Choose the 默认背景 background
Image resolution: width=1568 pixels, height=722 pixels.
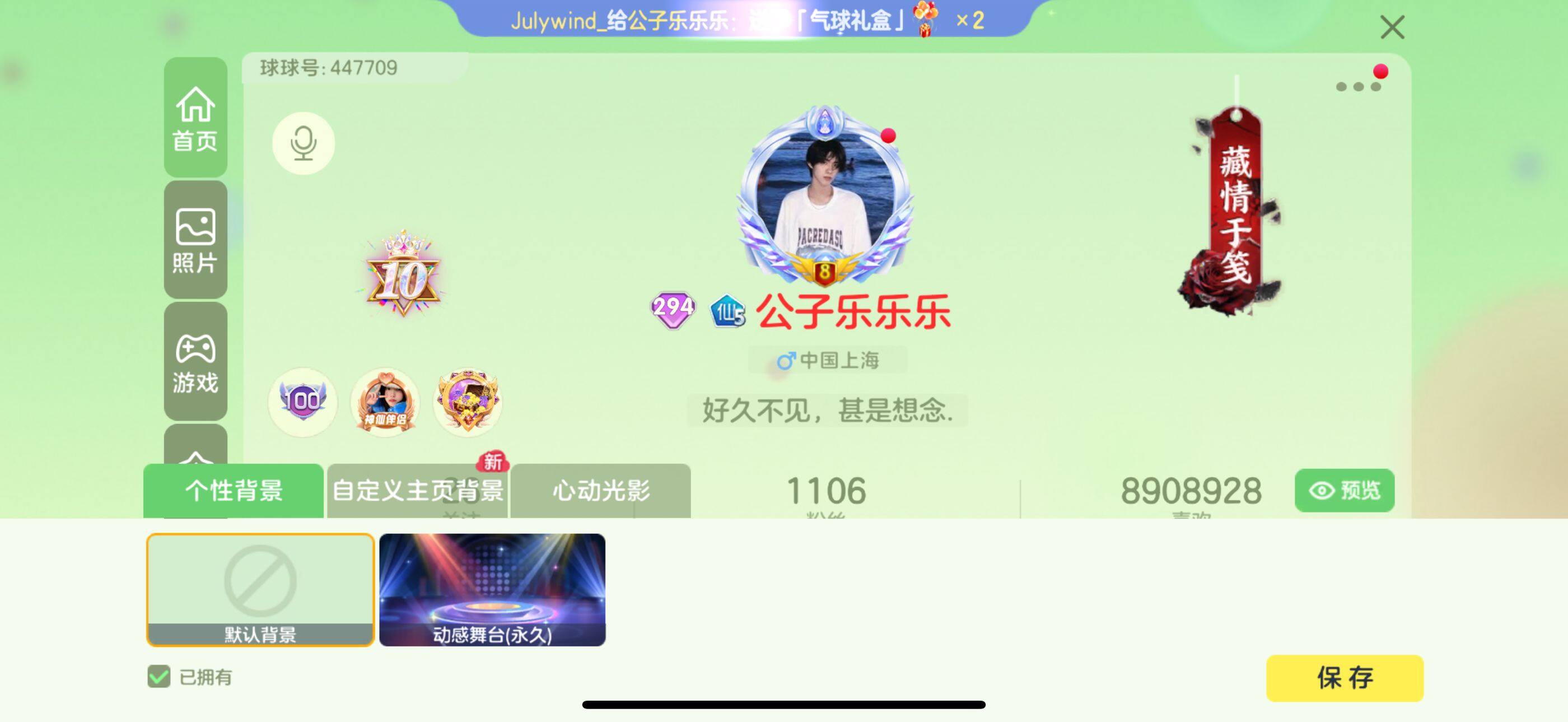coord(260,589)
